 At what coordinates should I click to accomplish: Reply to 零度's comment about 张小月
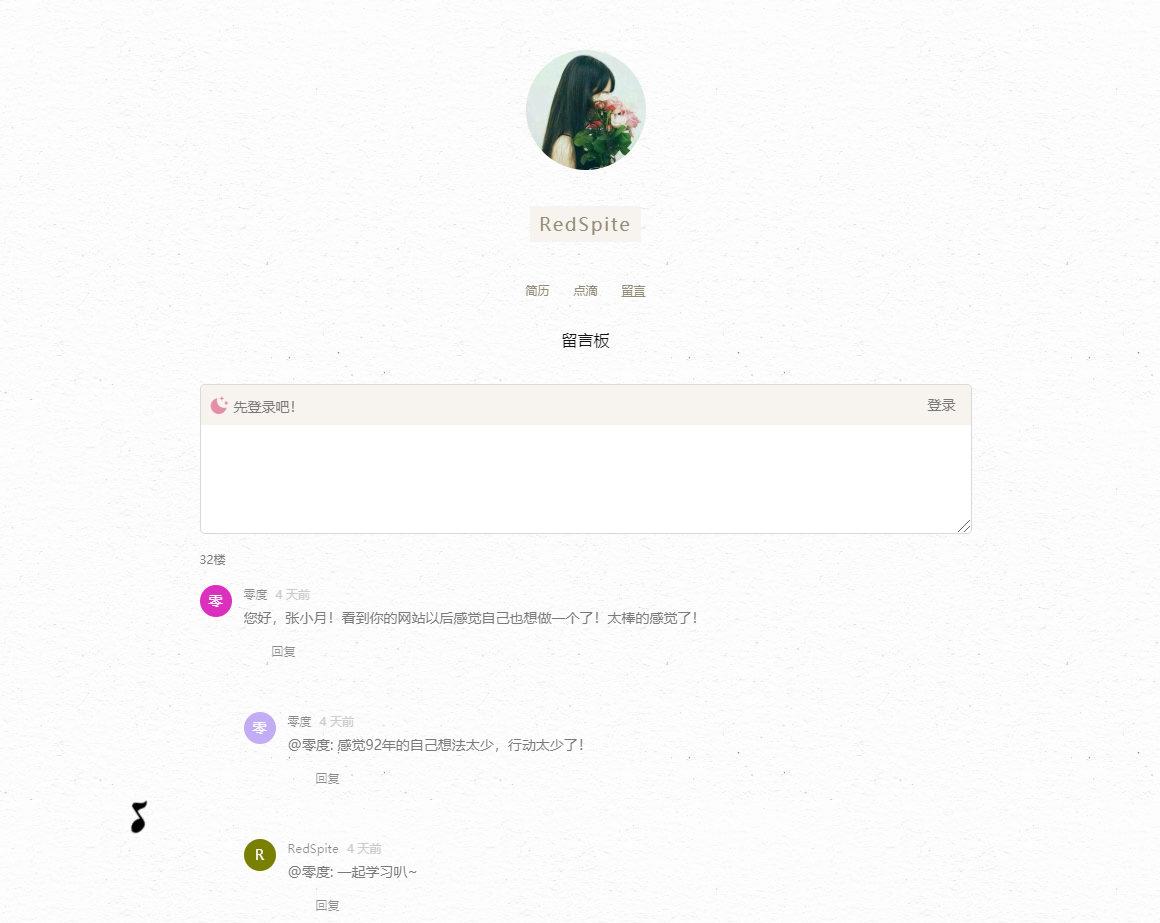tap(283, 651)
